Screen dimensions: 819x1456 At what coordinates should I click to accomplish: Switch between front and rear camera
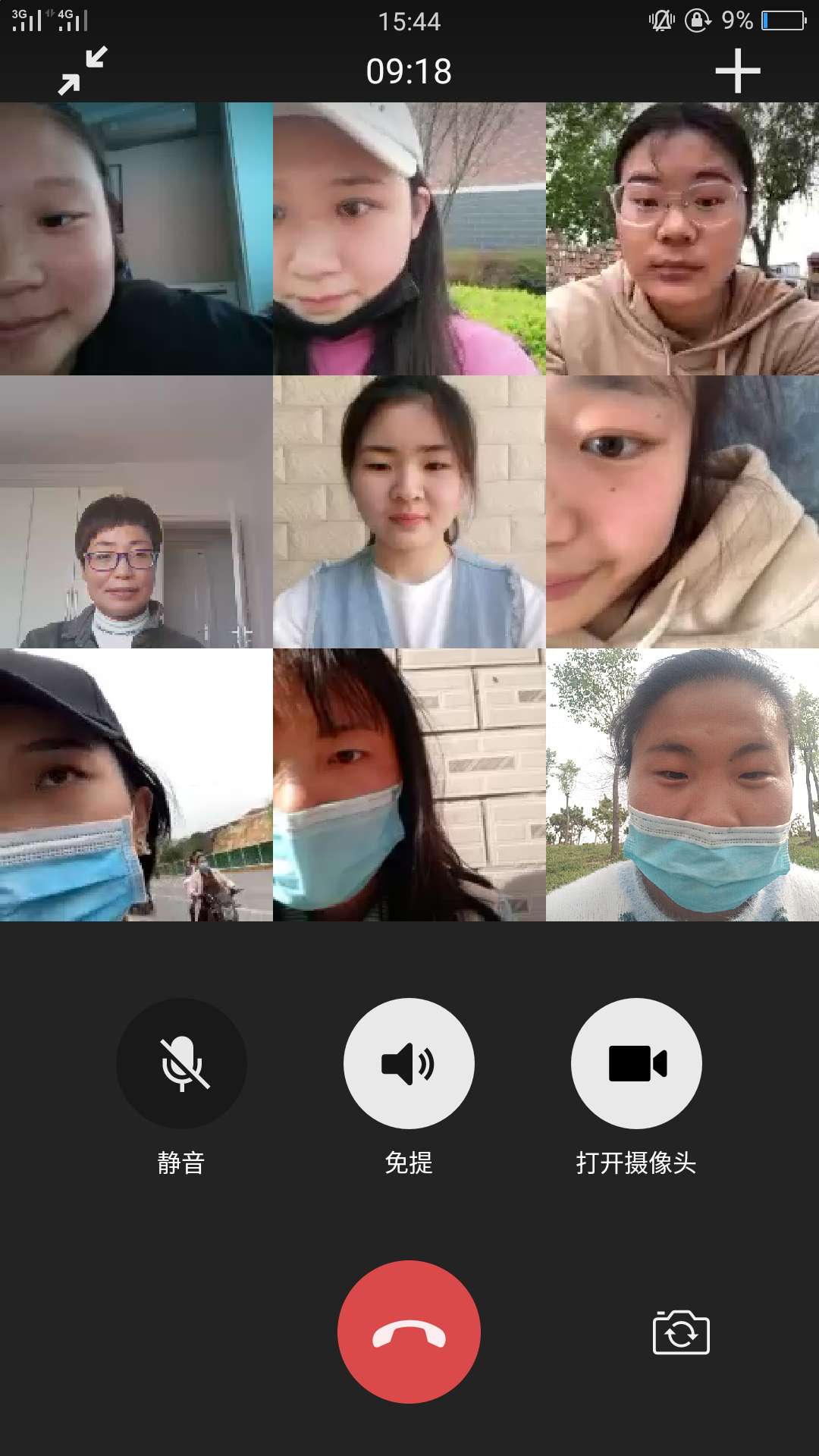click(x=681, y=1332)
